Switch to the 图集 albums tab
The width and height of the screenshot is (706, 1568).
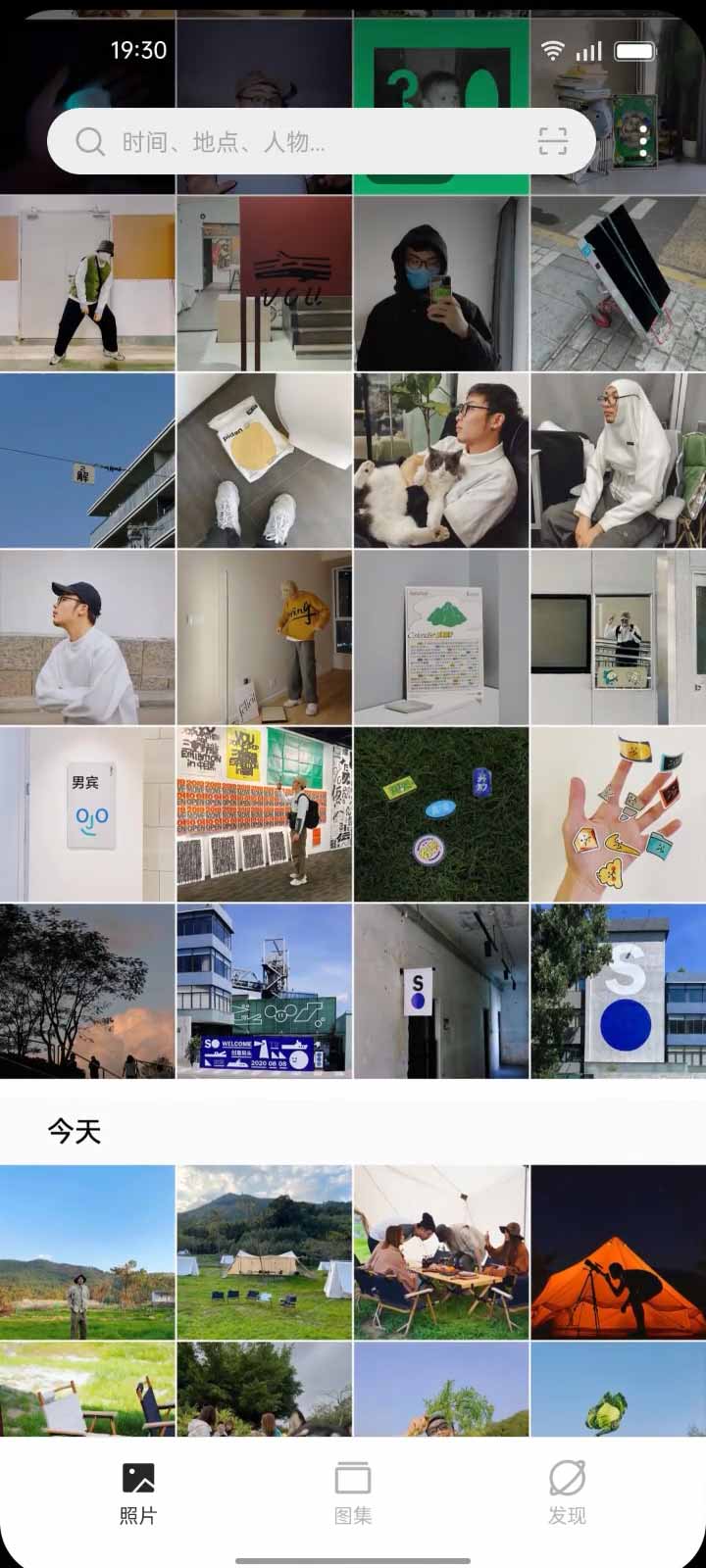353,1493
